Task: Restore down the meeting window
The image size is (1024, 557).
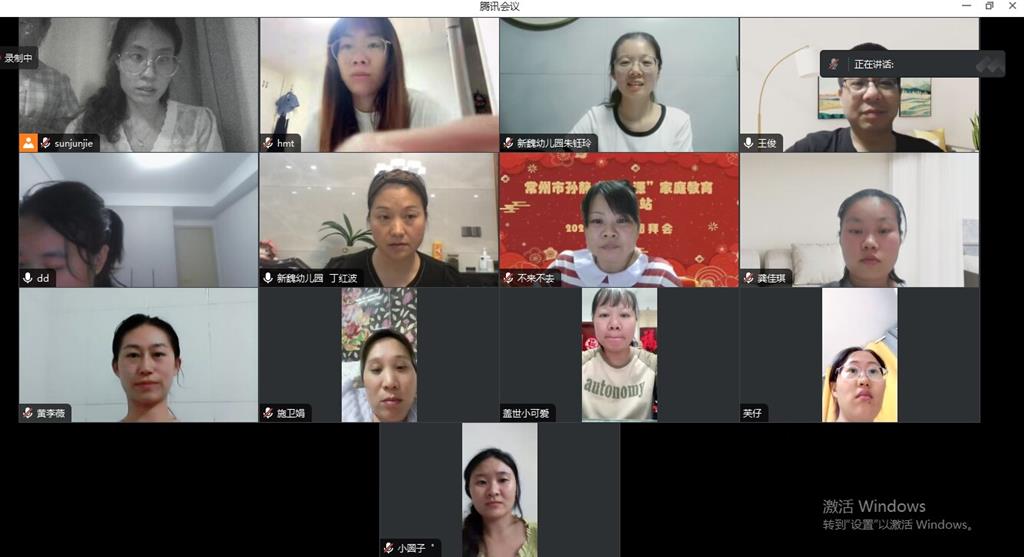Action: (990, 6)
